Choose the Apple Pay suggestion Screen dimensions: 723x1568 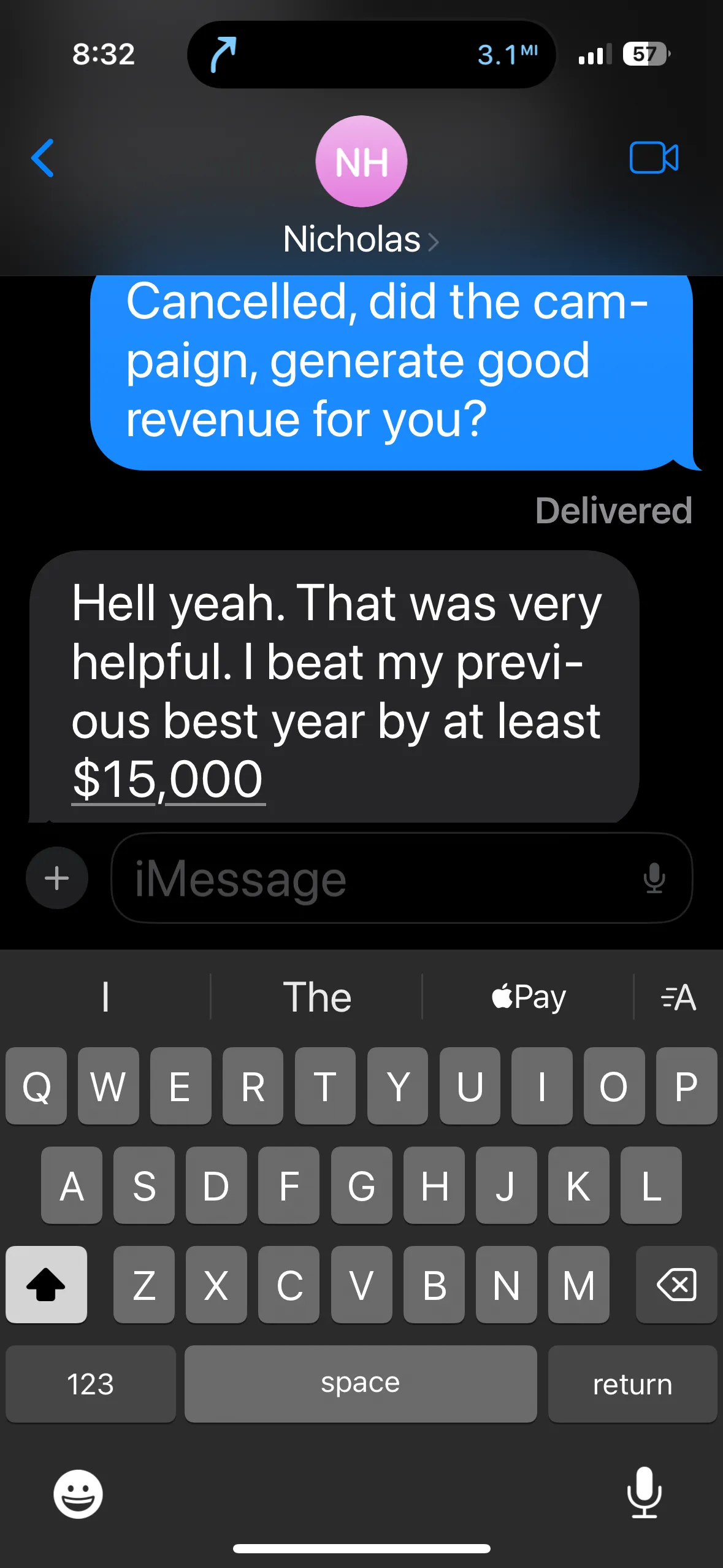click(528, 997)
